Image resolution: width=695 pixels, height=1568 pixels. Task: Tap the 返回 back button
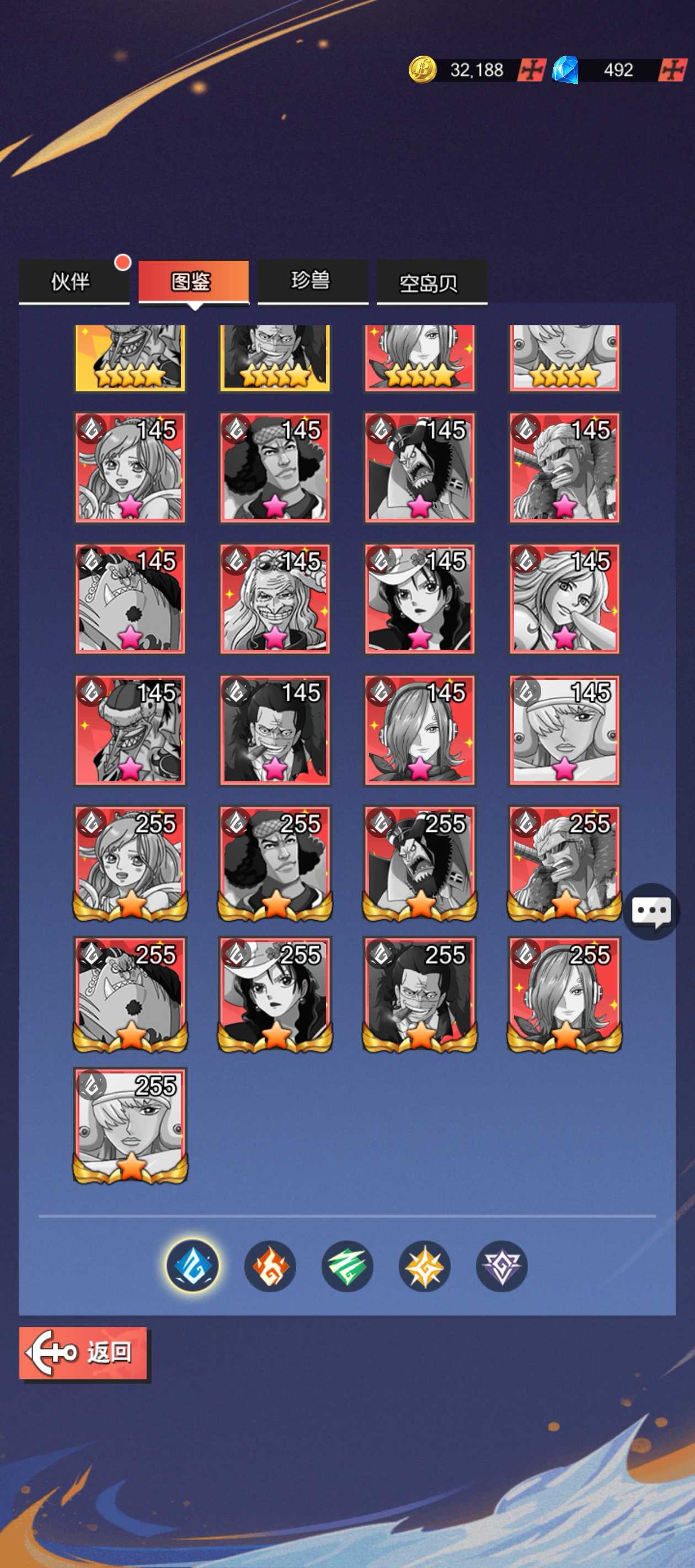[84, 1352]
